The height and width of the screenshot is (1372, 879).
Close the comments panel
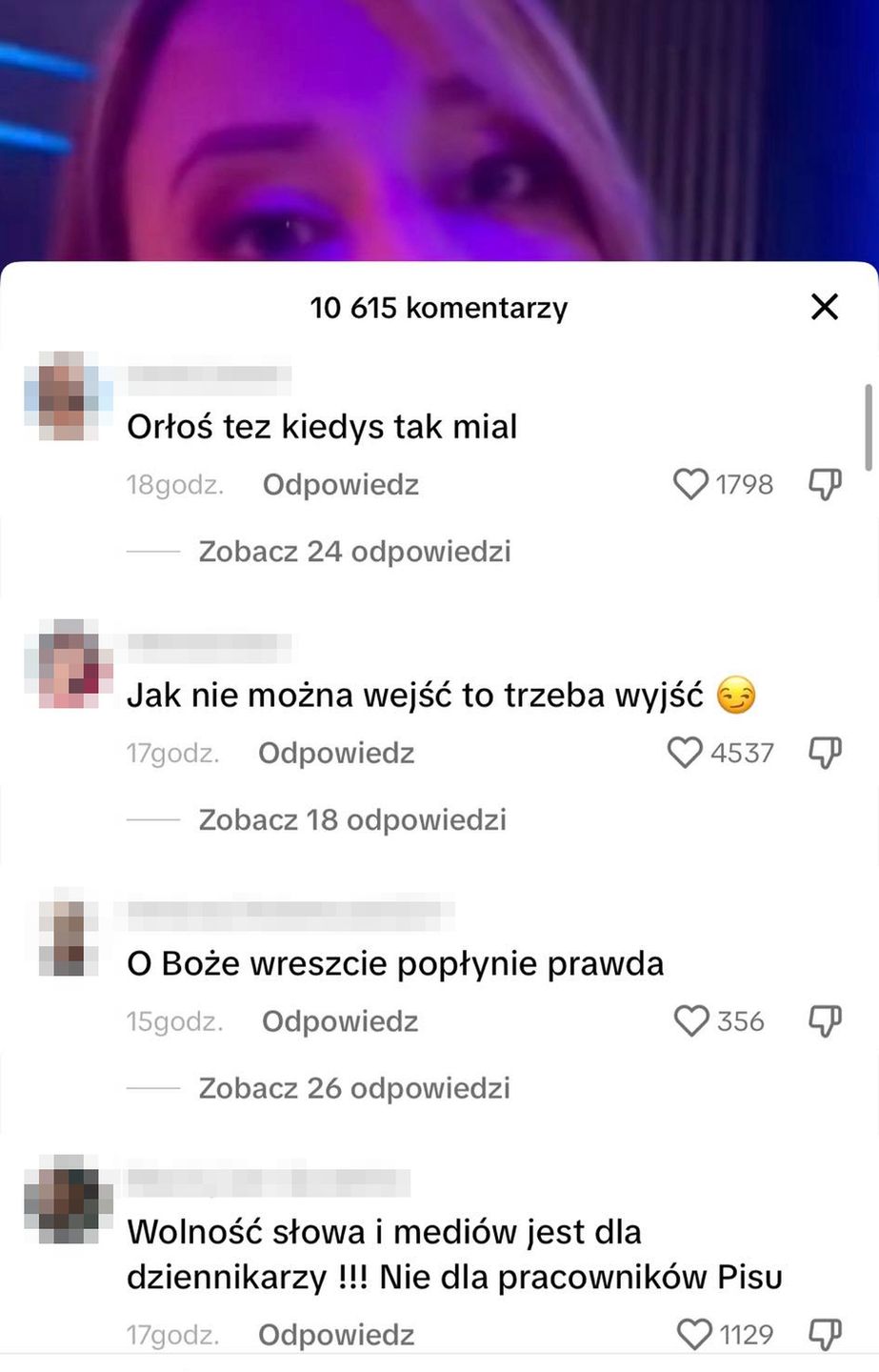pyautogui.click(x=824, y=307)
